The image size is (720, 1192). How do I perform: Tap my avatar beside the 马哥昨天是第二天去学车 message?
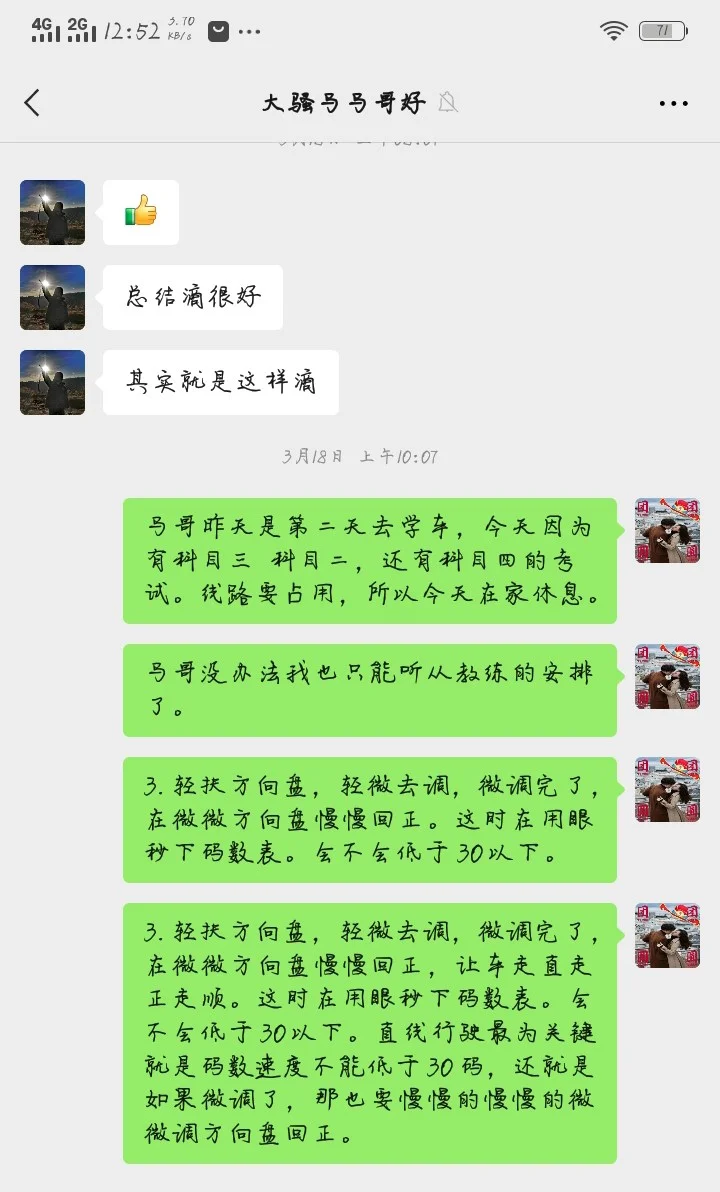point(667,530)
